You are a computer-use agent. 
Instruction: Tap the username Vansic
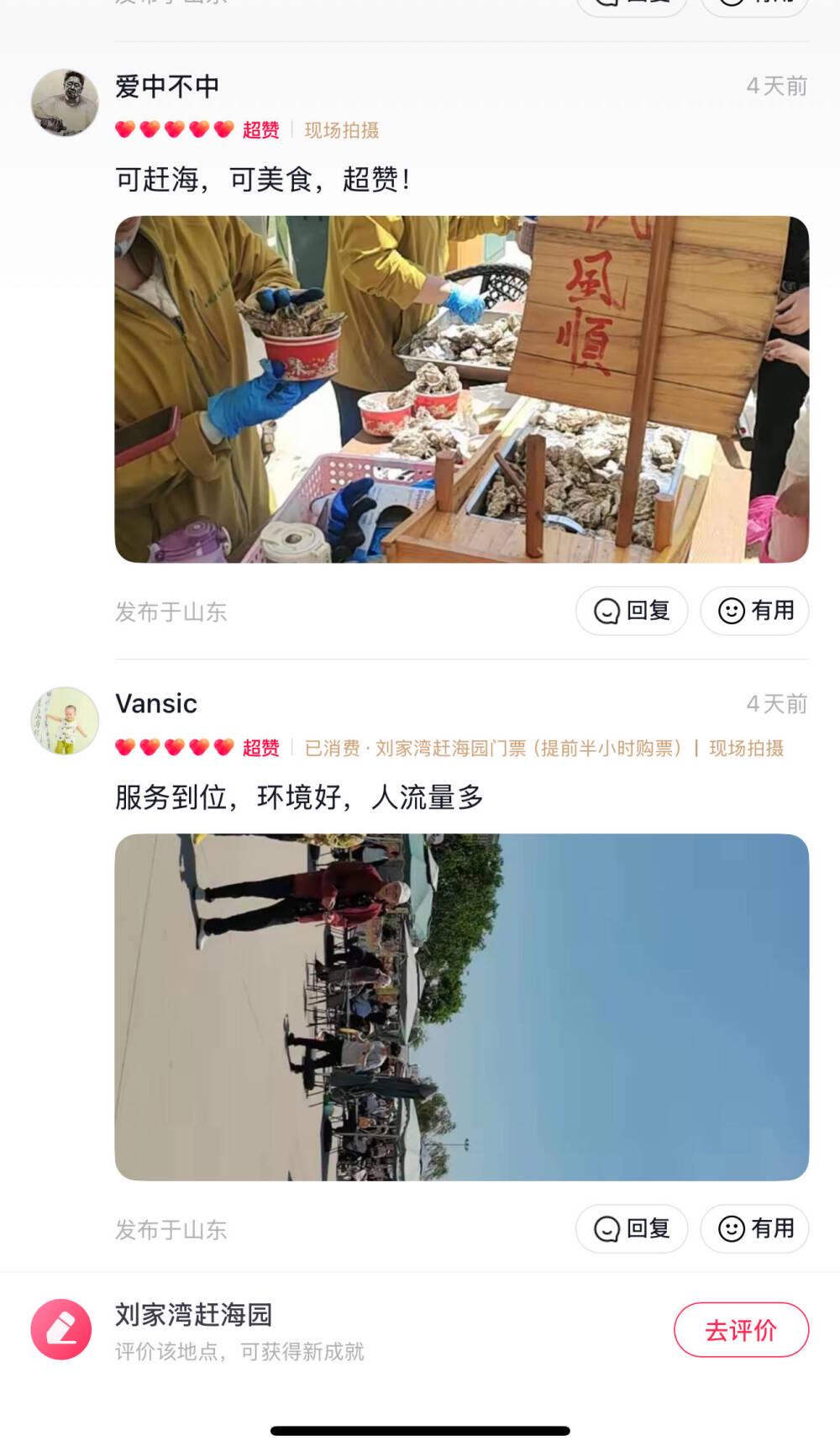click(x=156, y=703)
